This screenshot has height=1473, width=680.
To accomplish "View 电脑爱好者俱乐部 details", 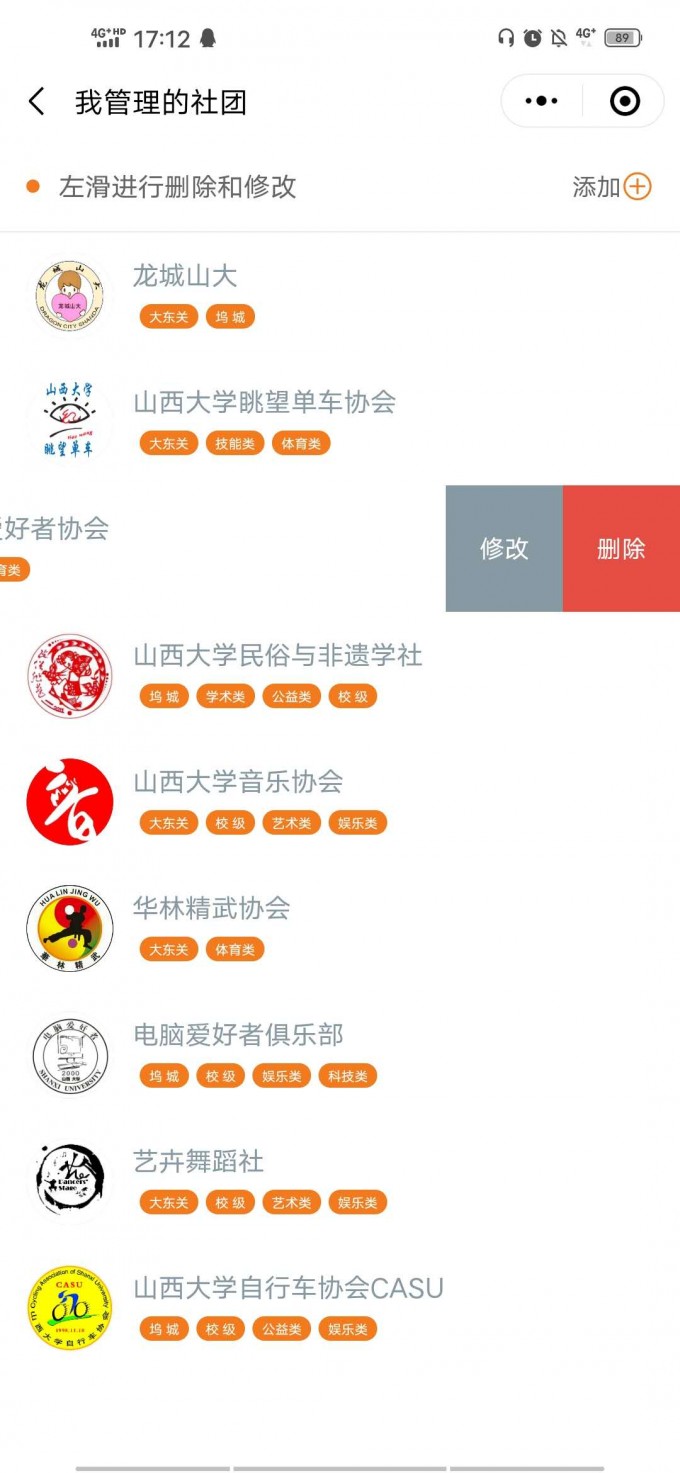I will tap(238, 1035).
